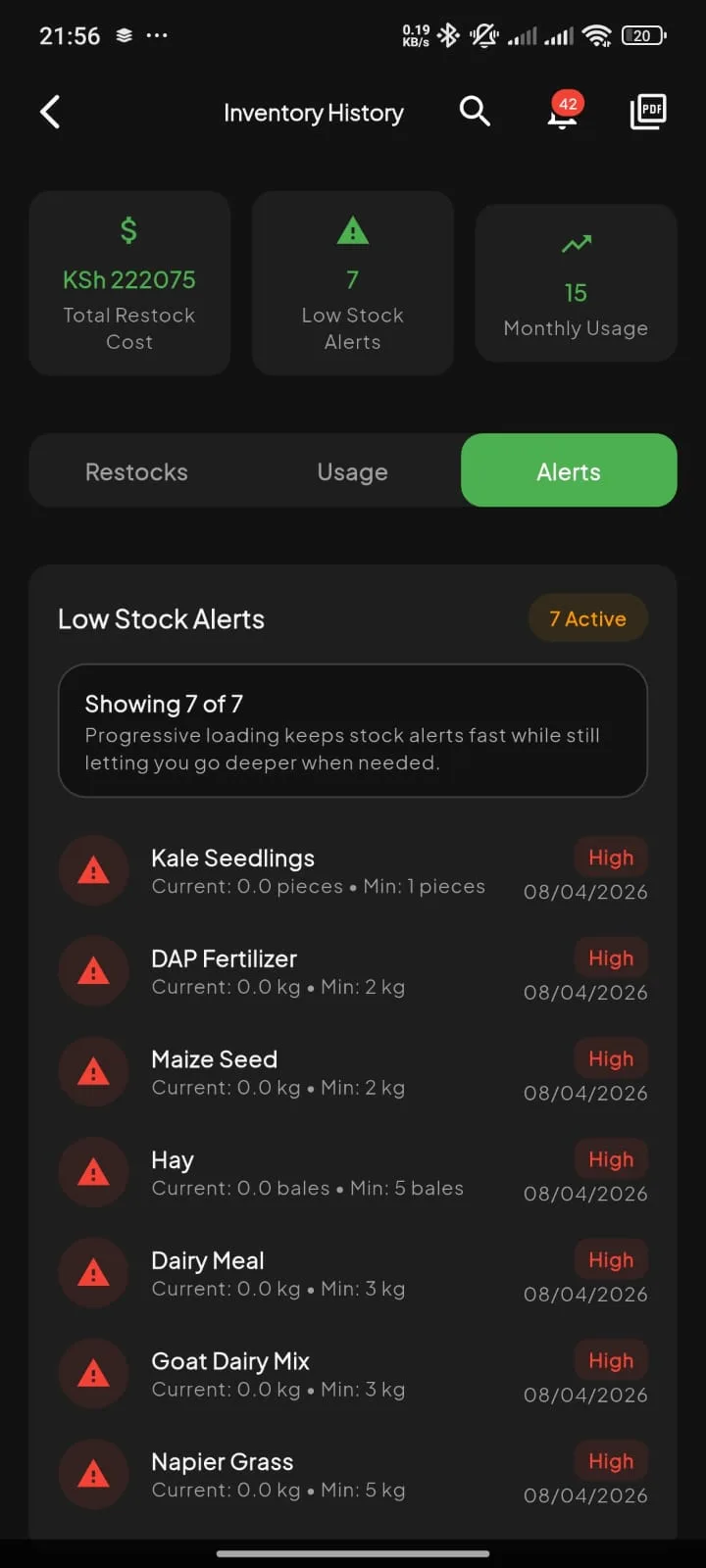The width and height of the screenshot is (706, 1568).
Task: Tap the 7 Active badge
Action: click(x=587, y=618)
